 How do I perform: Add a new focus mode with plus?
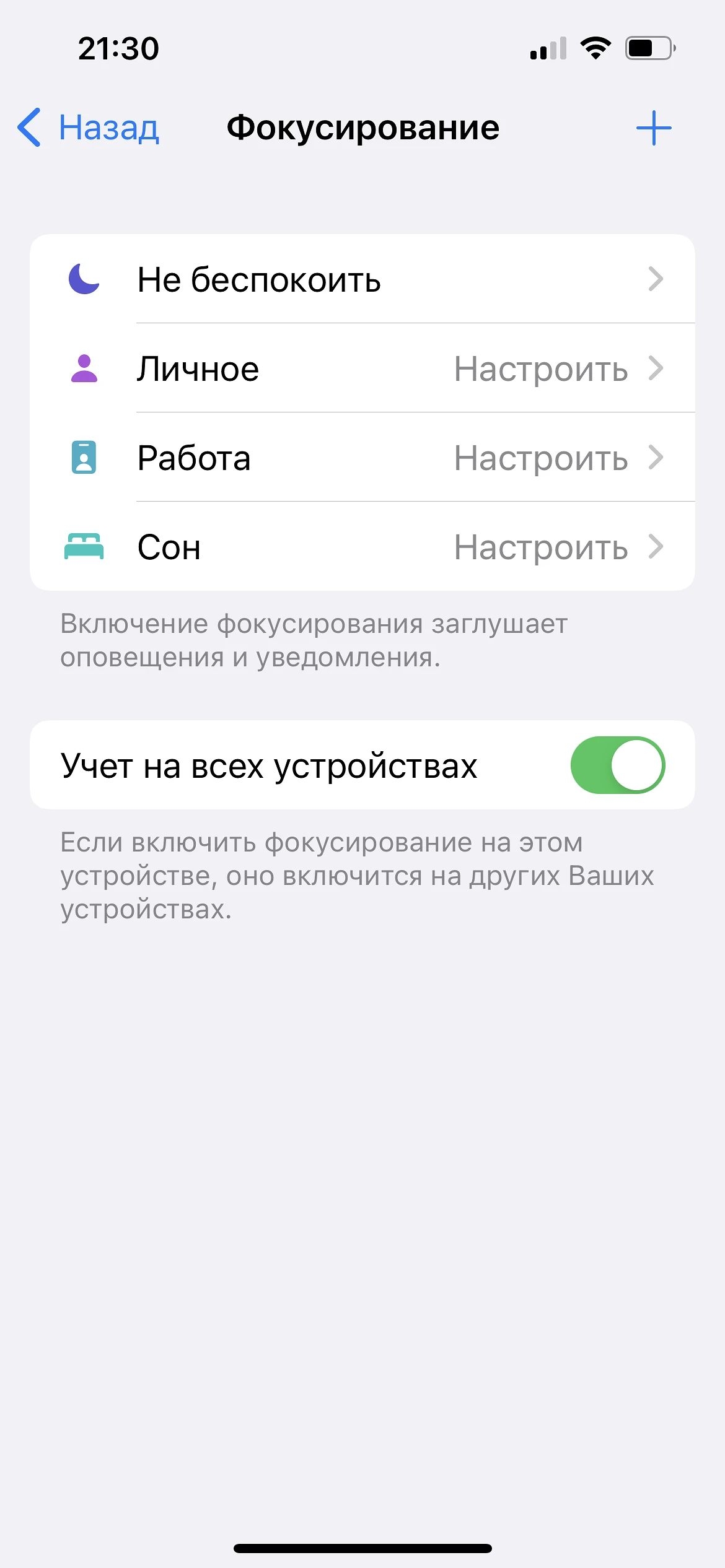tap(654, 128)
